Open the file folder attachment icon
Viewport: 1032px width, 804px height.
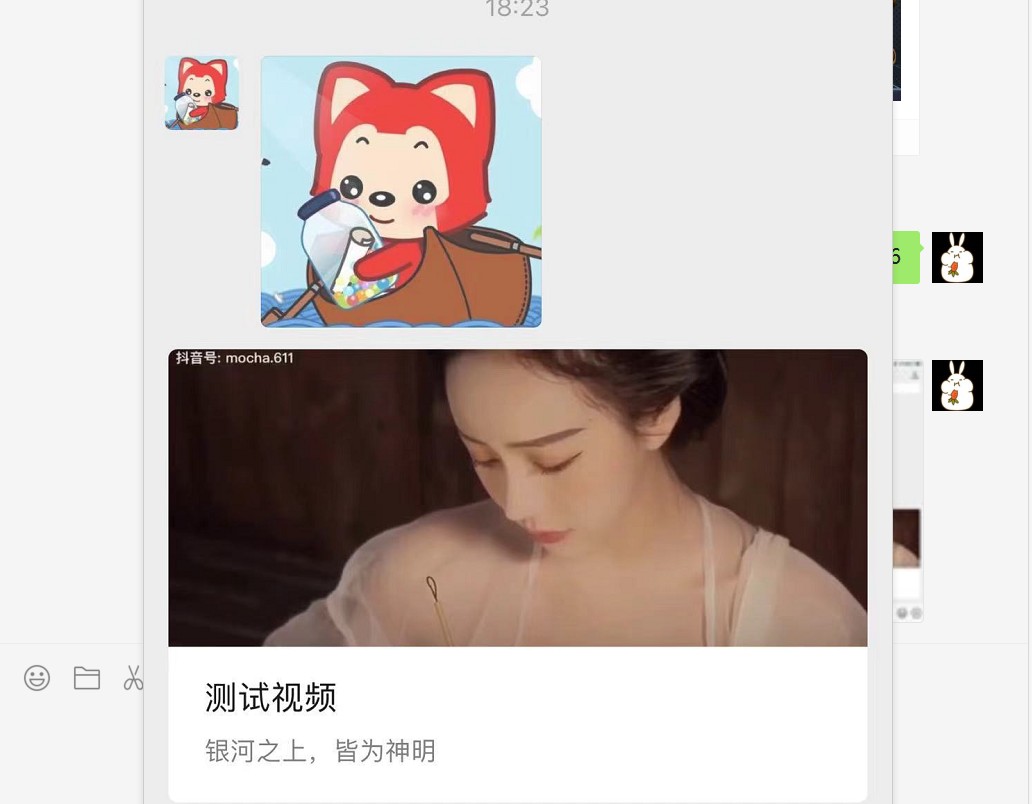click(x=87, y=678)
